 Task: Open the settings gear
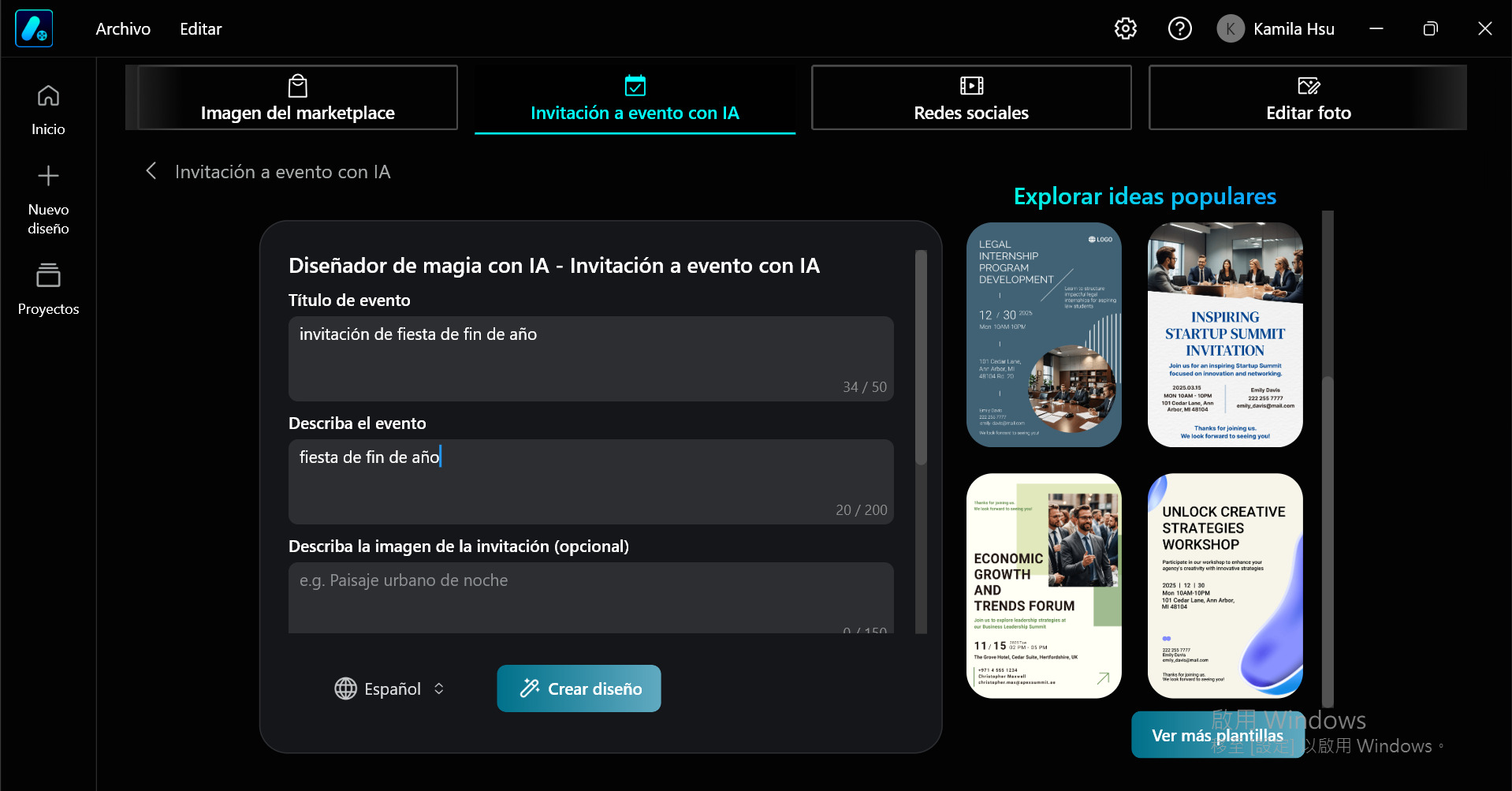(x=1125, y=29)
